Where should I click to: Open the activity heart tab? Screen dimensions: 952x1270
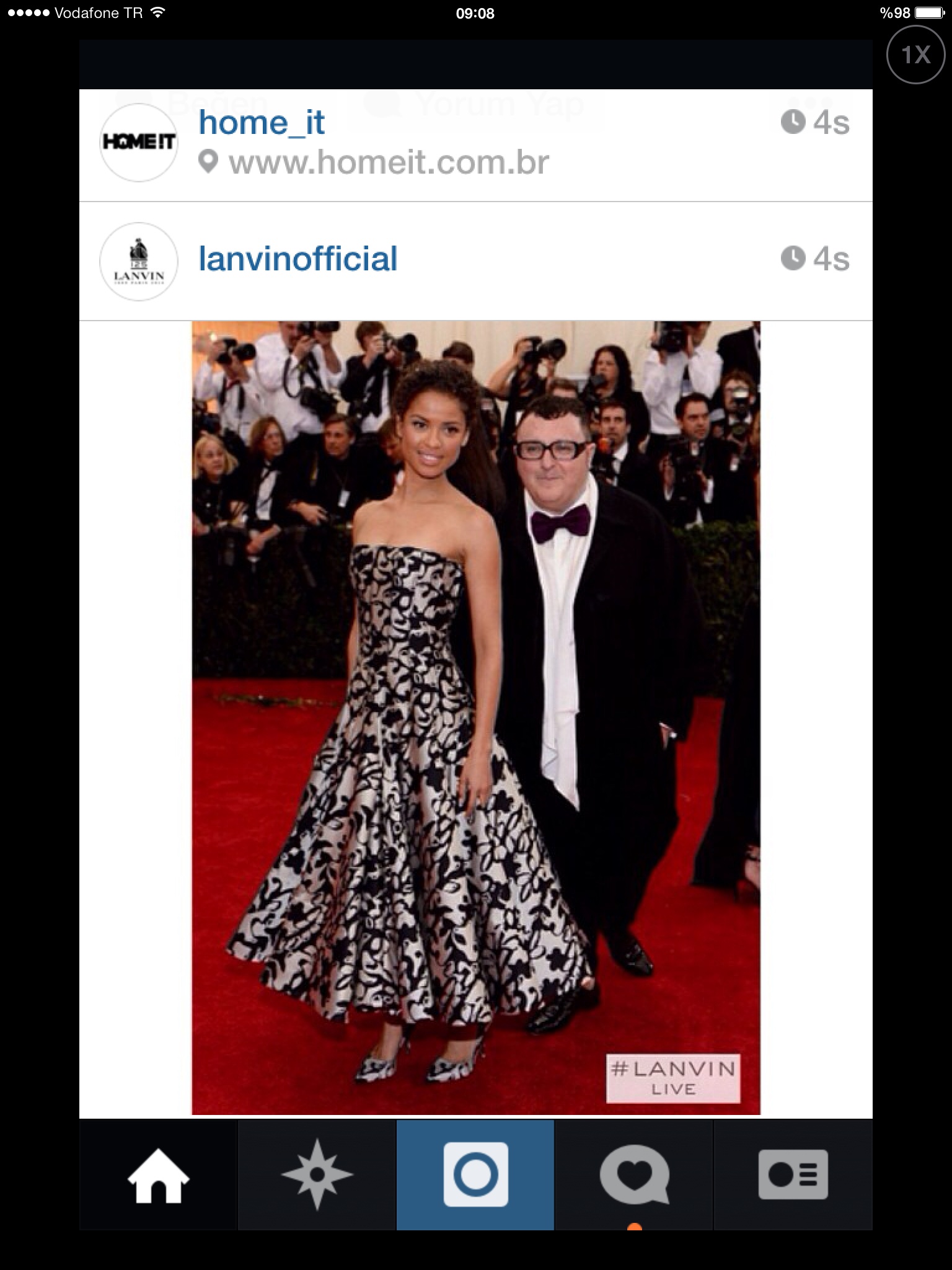[633, 1175]
